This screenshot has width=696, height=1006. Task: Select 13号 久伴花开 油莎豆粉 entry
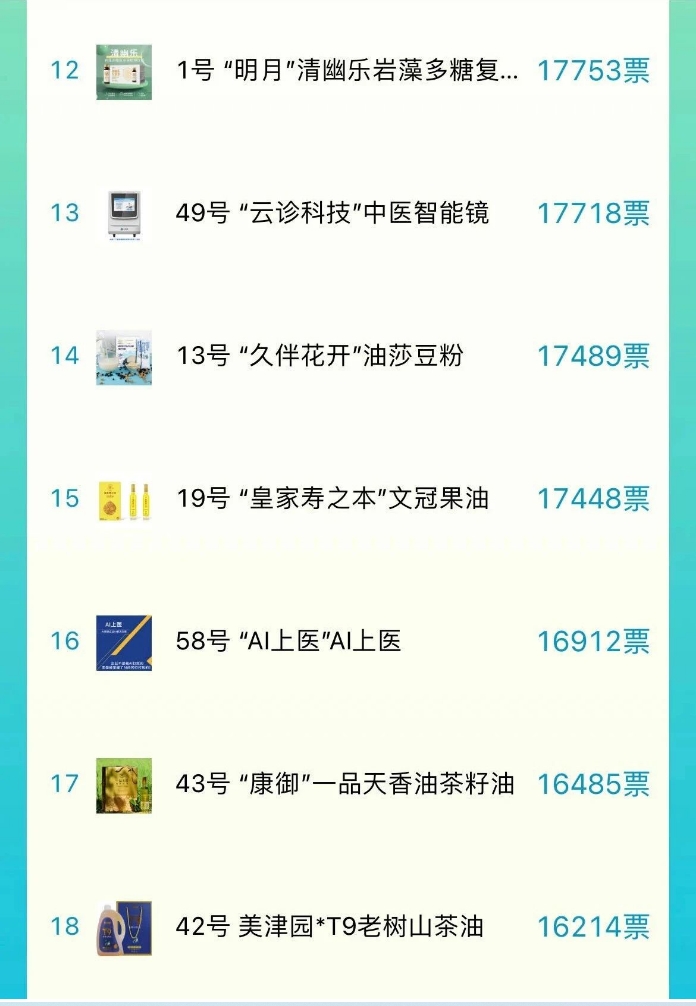click(x=320, y=356)
